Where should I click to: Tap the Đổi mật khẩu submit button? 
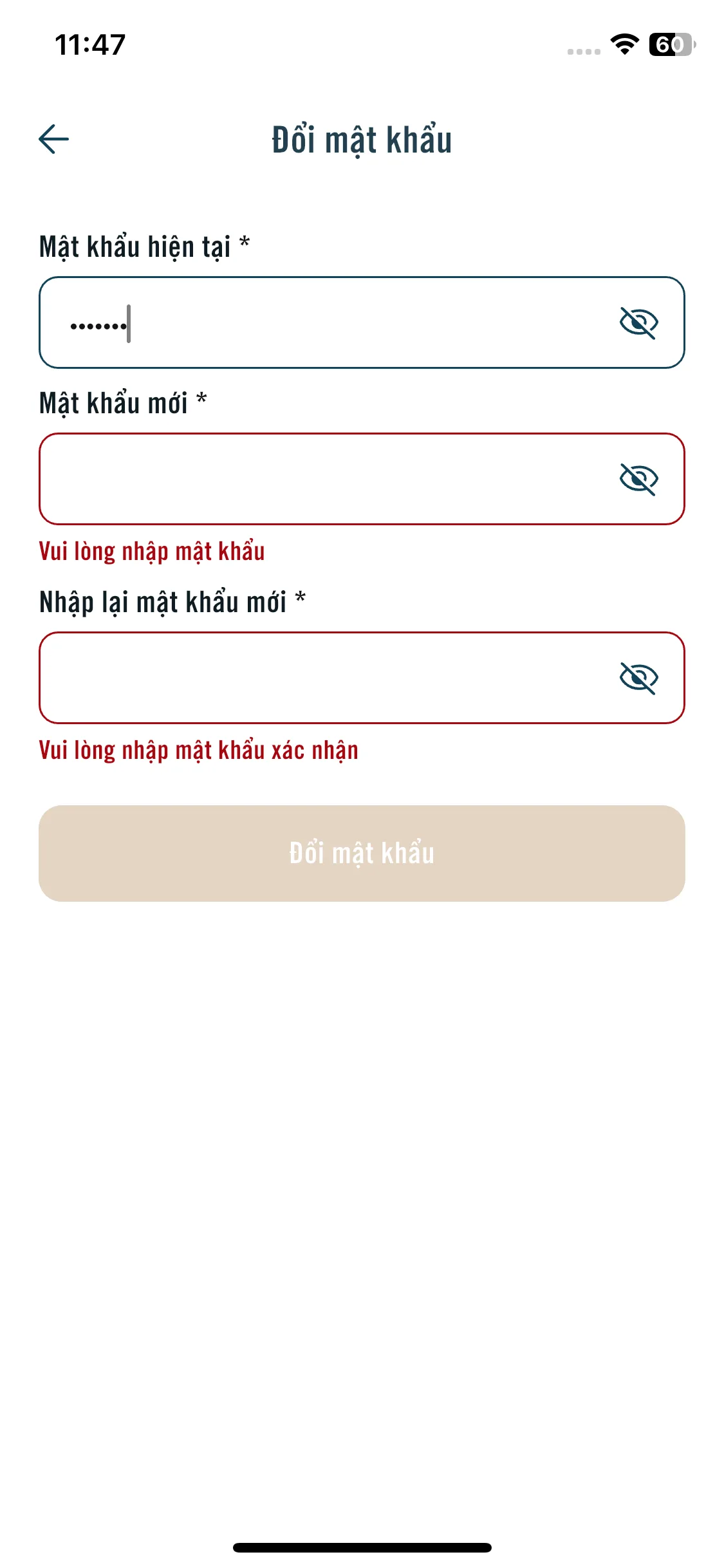click(x=362, y=854)
